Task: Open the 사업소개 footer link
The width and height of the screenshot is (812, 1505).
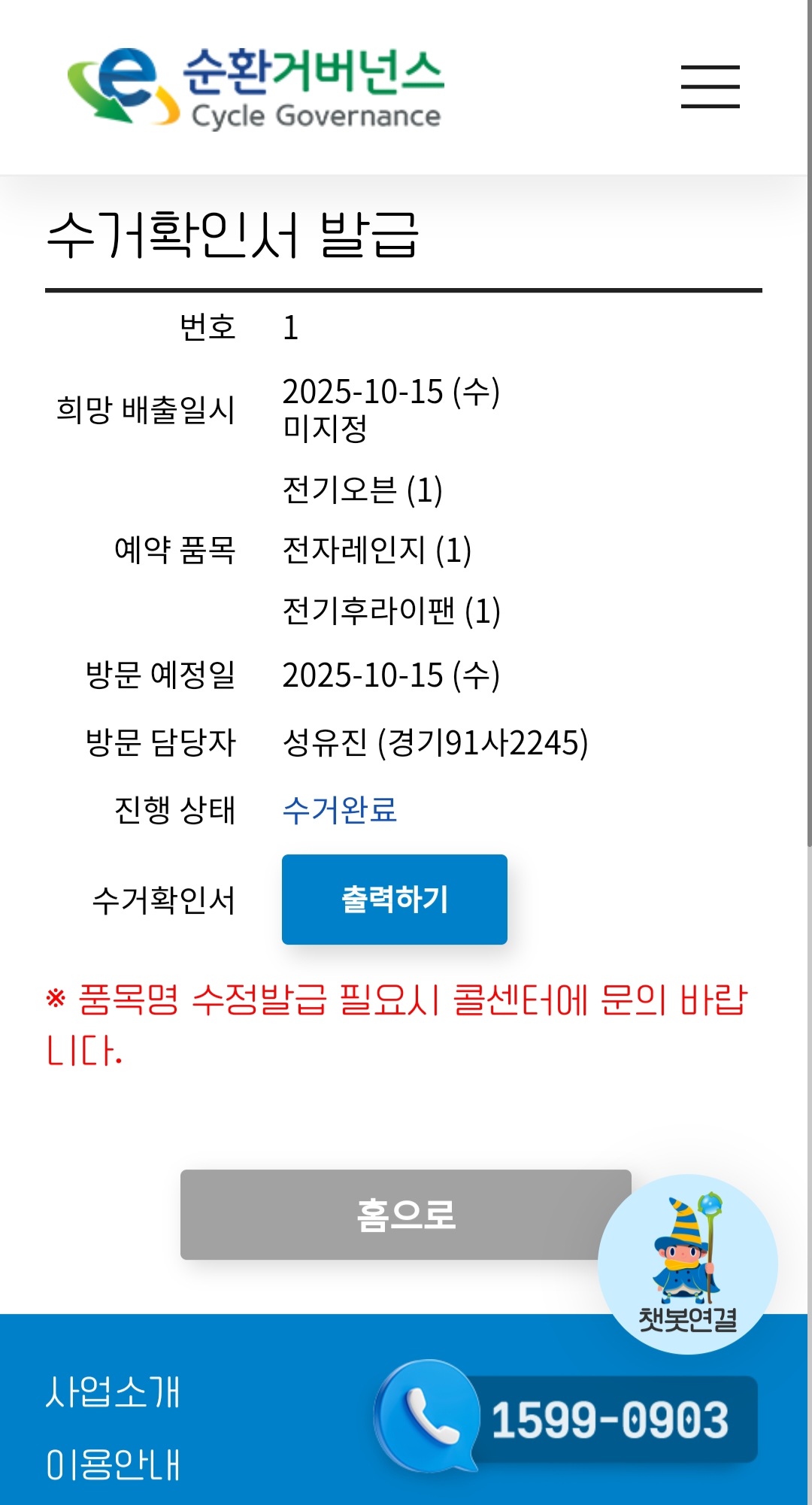Action: coord(113,1391)
